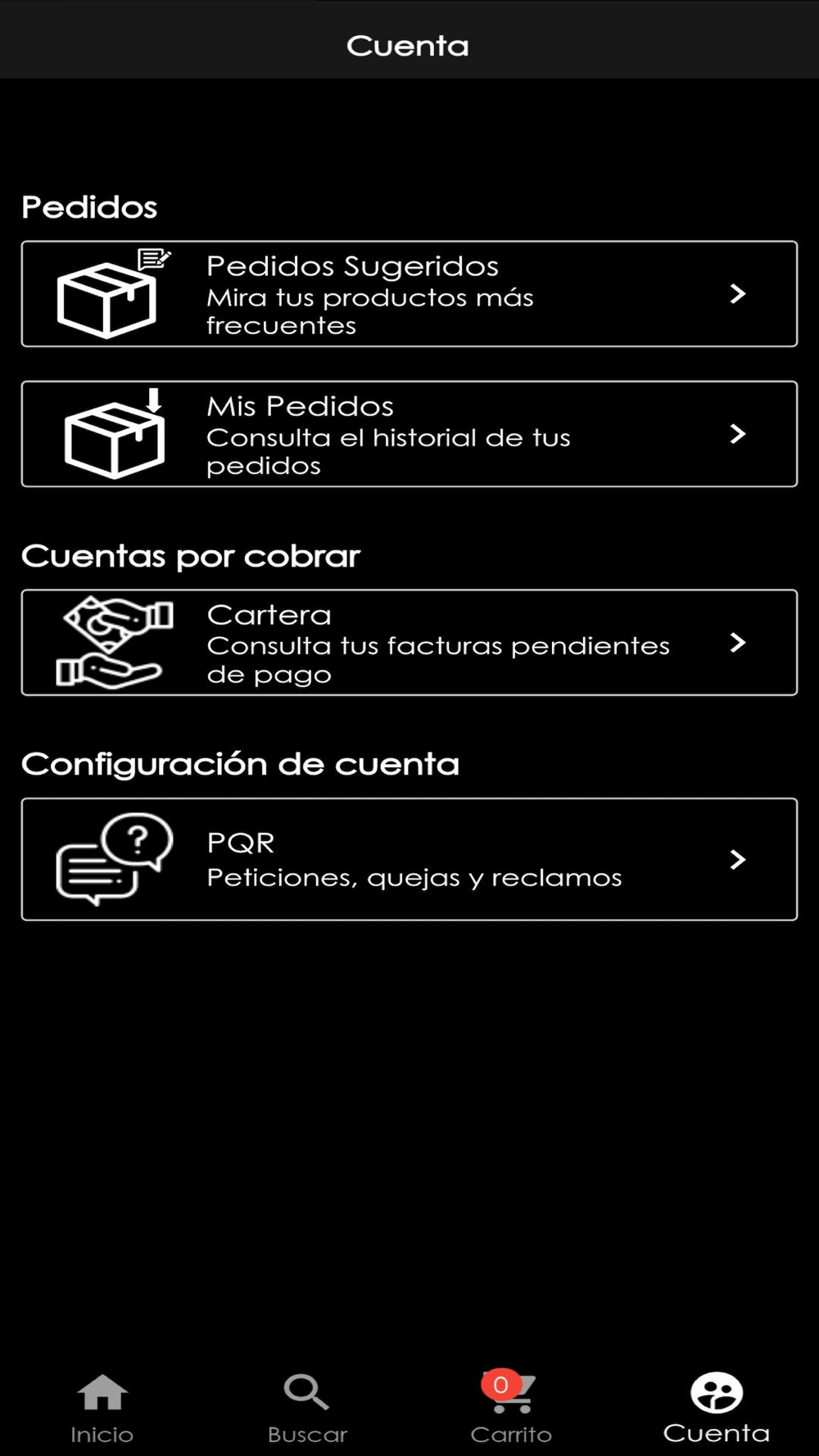
Task: Open PQR peticiones, quejas y reclamos
Action: coord(409,859)
